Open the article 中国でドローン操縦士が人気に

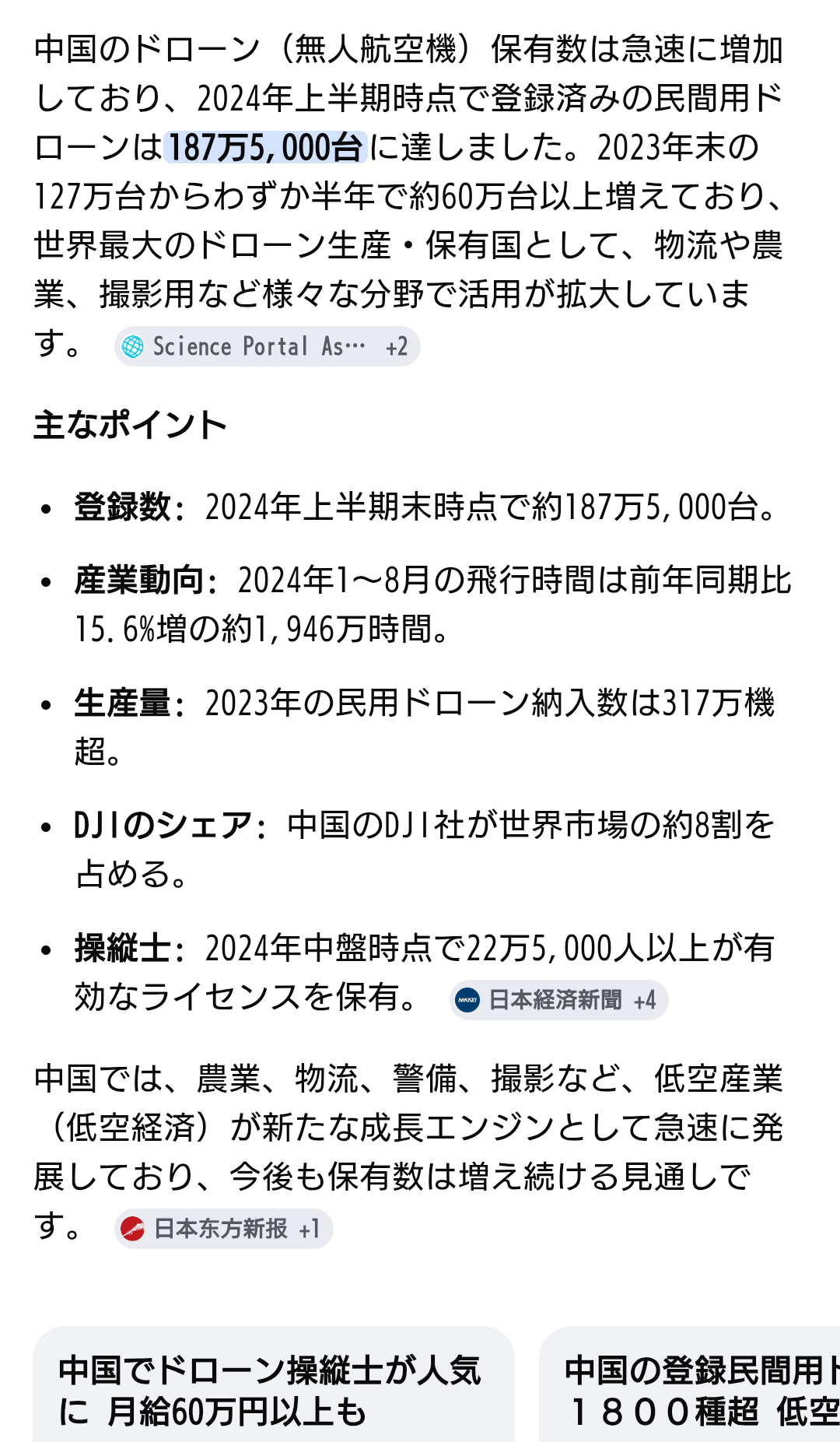273,1390
